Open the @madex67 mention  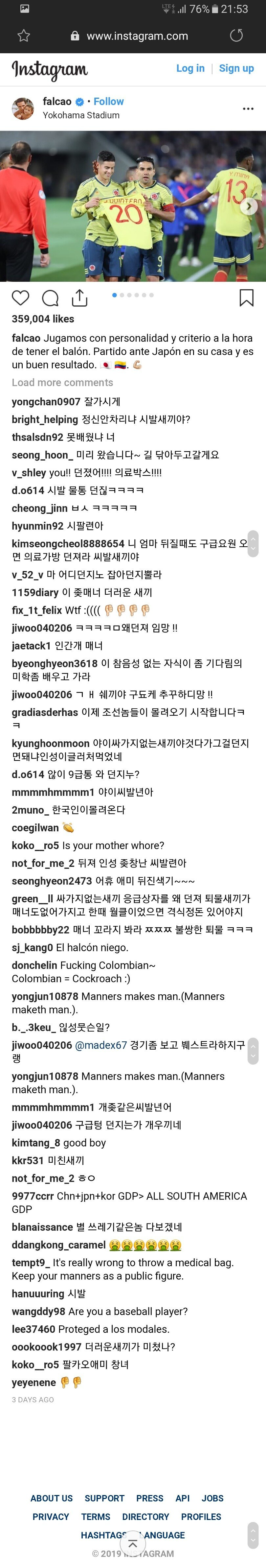pyautogui.click(x=100, y=1045)
